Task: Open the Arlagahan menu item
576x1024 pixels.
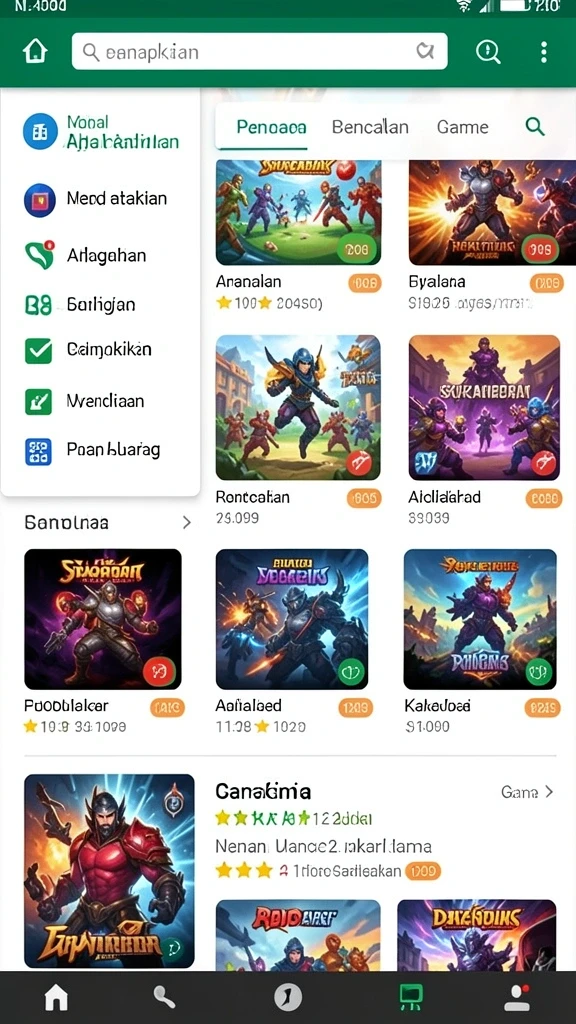Action: click(101, 255)
